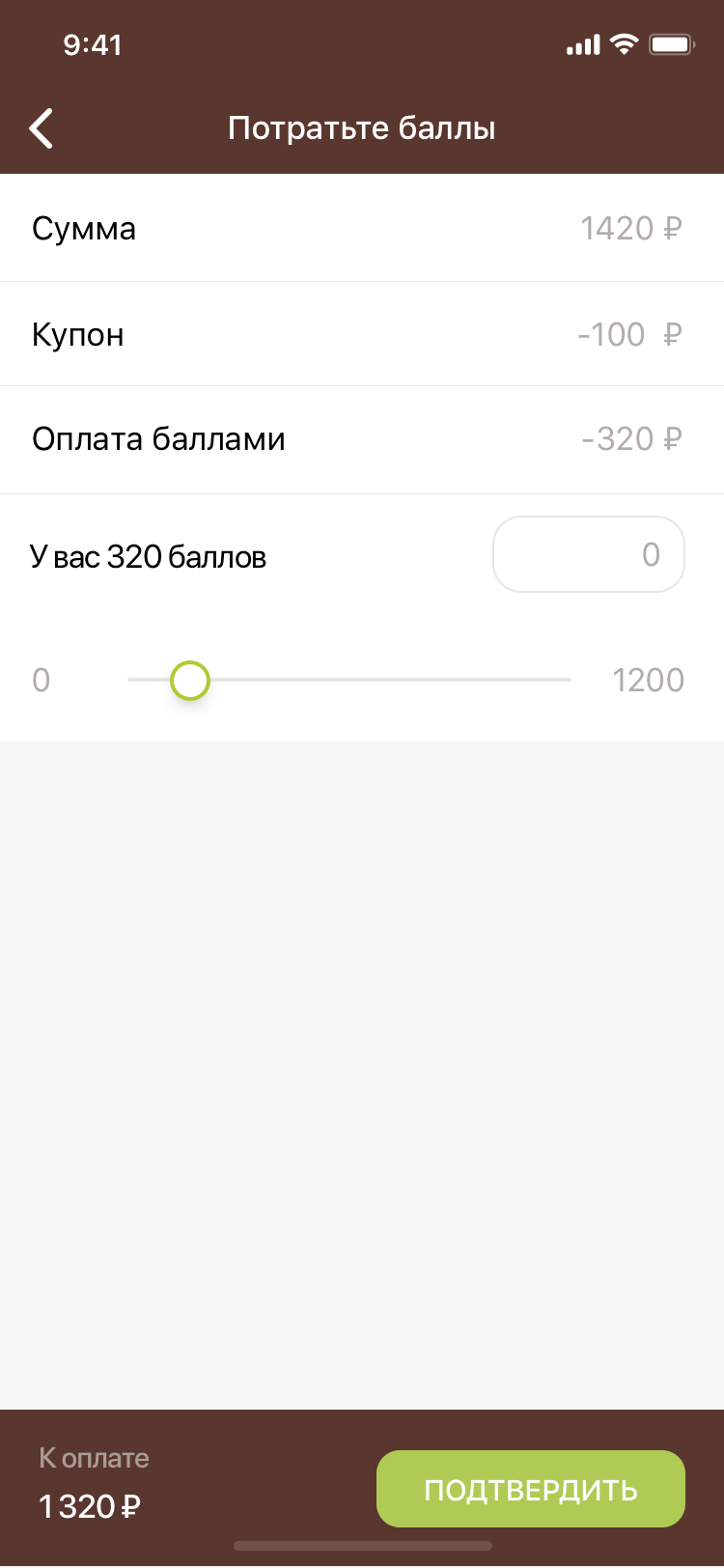Tap the К оплате total label

94,1458
